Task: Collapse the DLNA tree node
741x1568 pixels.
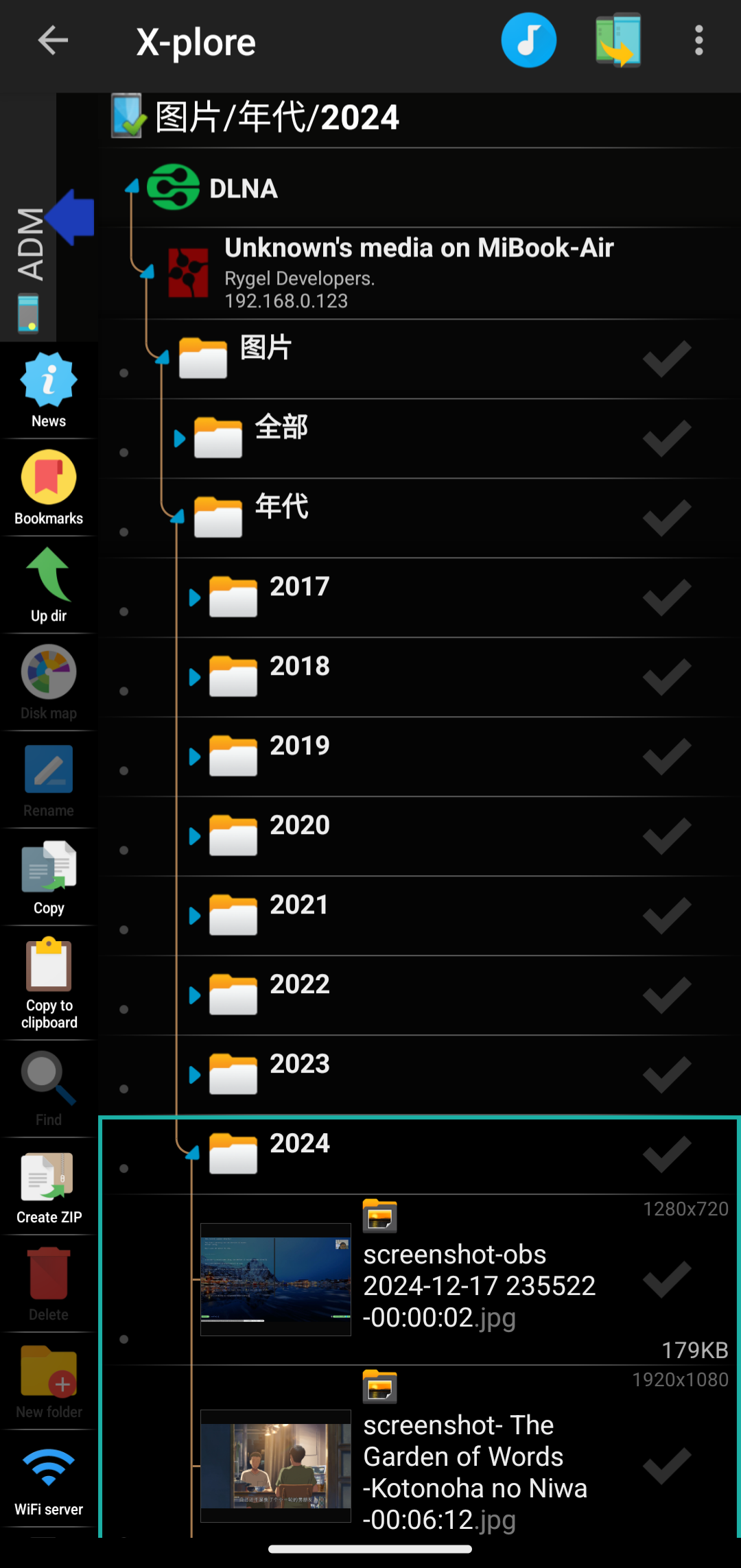Action: coord(132,187)
